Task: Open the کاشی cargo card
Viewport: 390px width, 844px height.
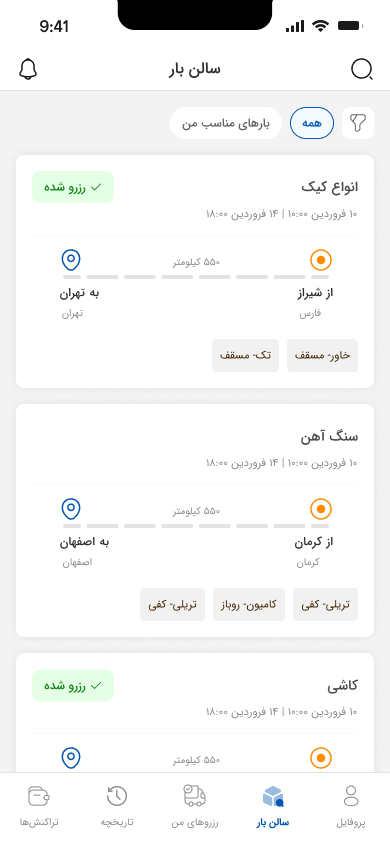Action: point(195,713)
